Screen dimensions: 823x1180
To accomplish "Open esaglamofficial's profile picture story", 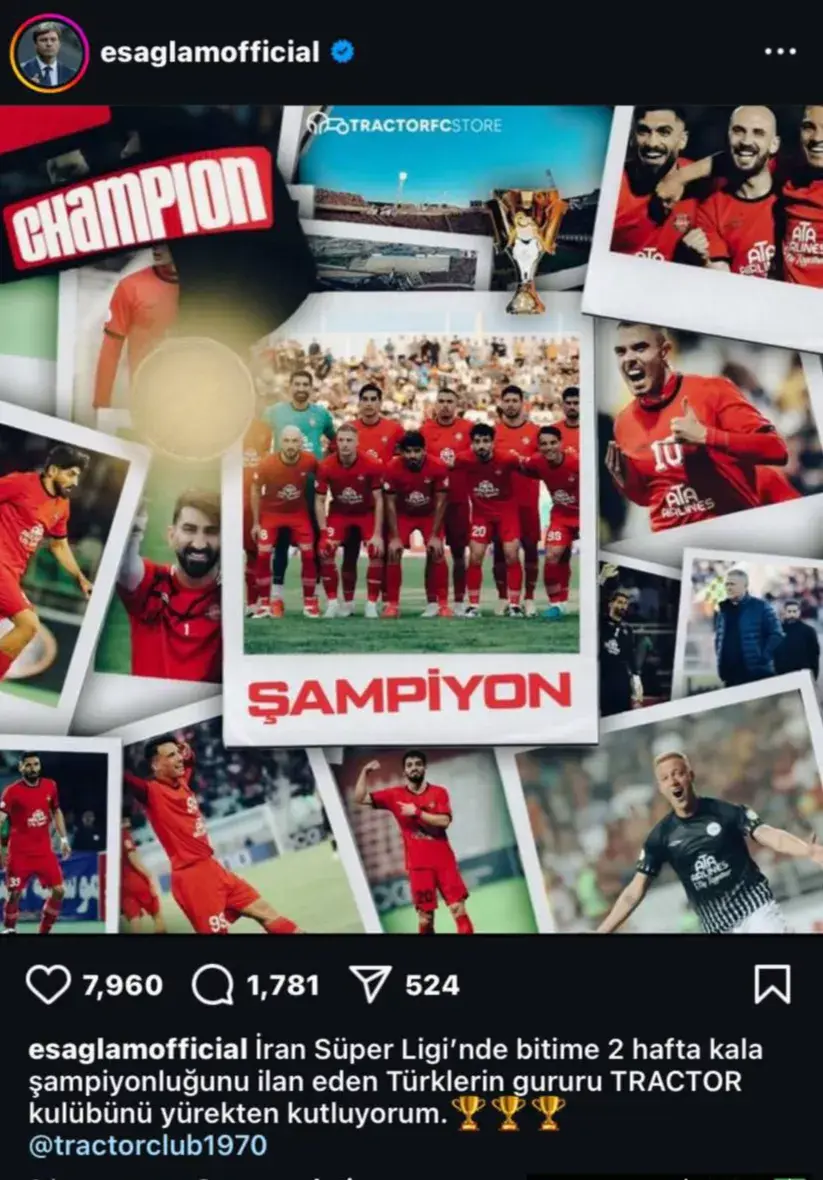I will 49,52.
